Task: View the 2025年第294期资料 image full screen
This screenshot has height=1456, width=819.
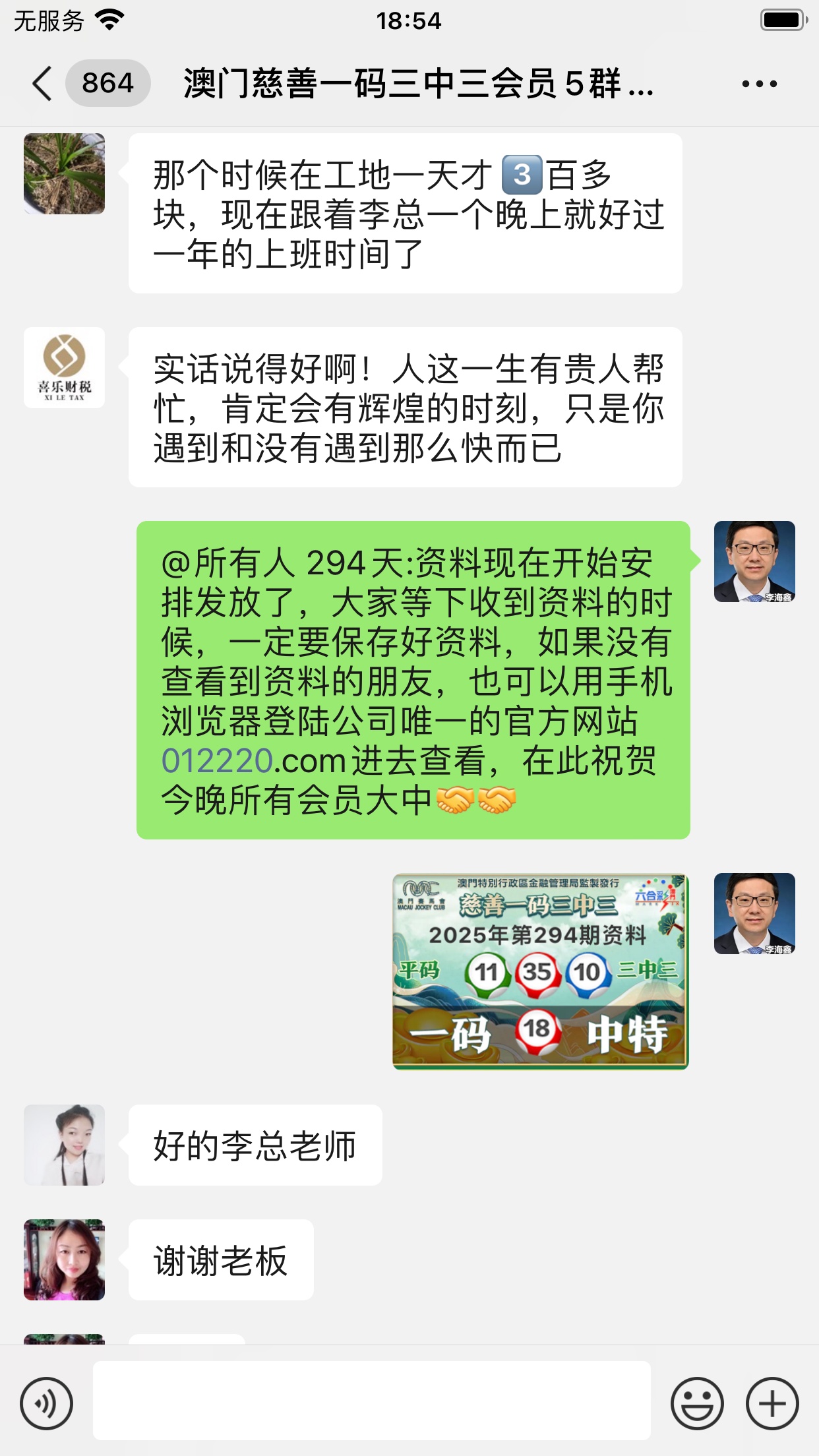Action: click(540, 971)
